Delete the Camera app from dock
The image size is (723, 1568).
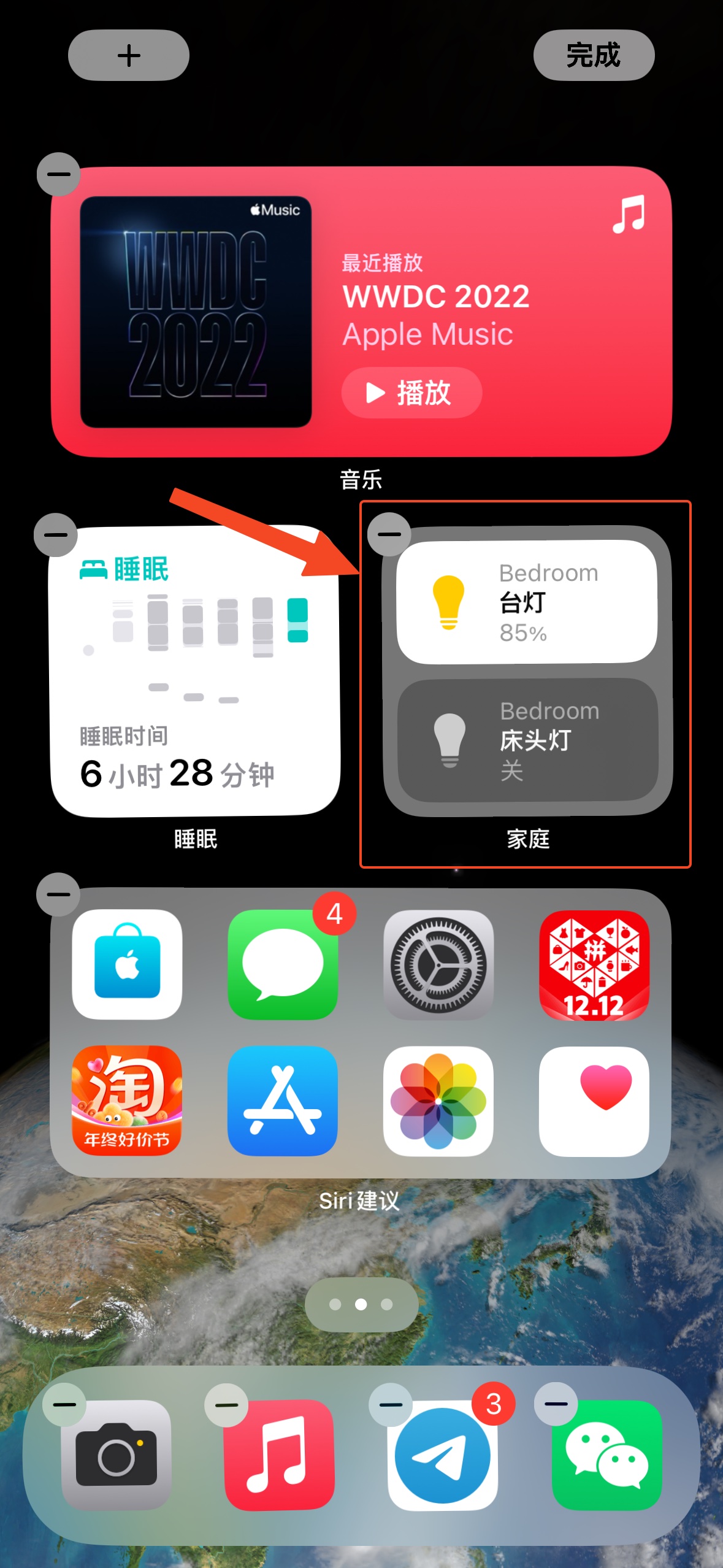coord(64,1405)
